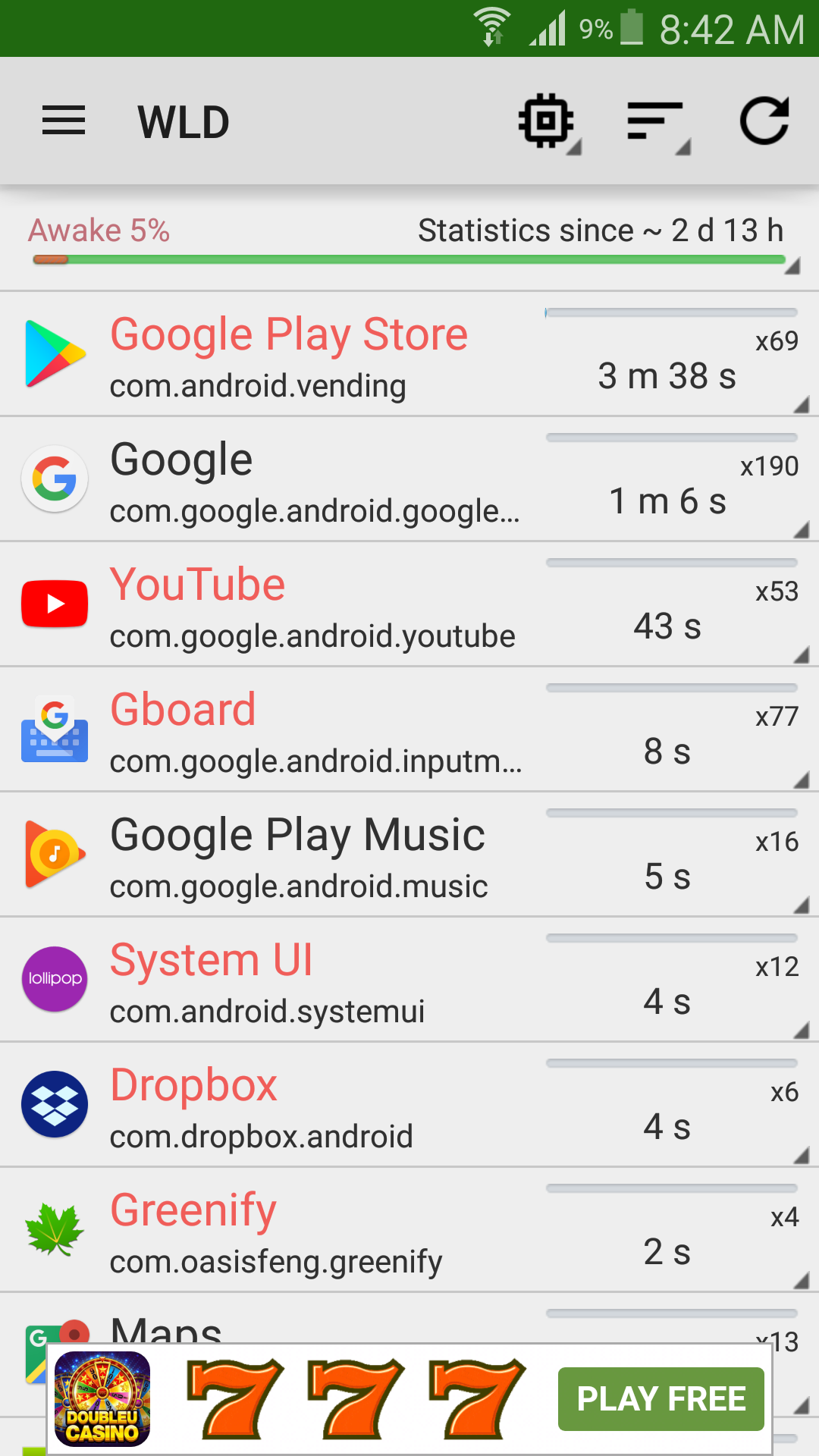Open the hamburger navigation drawer

pos(64,121)
